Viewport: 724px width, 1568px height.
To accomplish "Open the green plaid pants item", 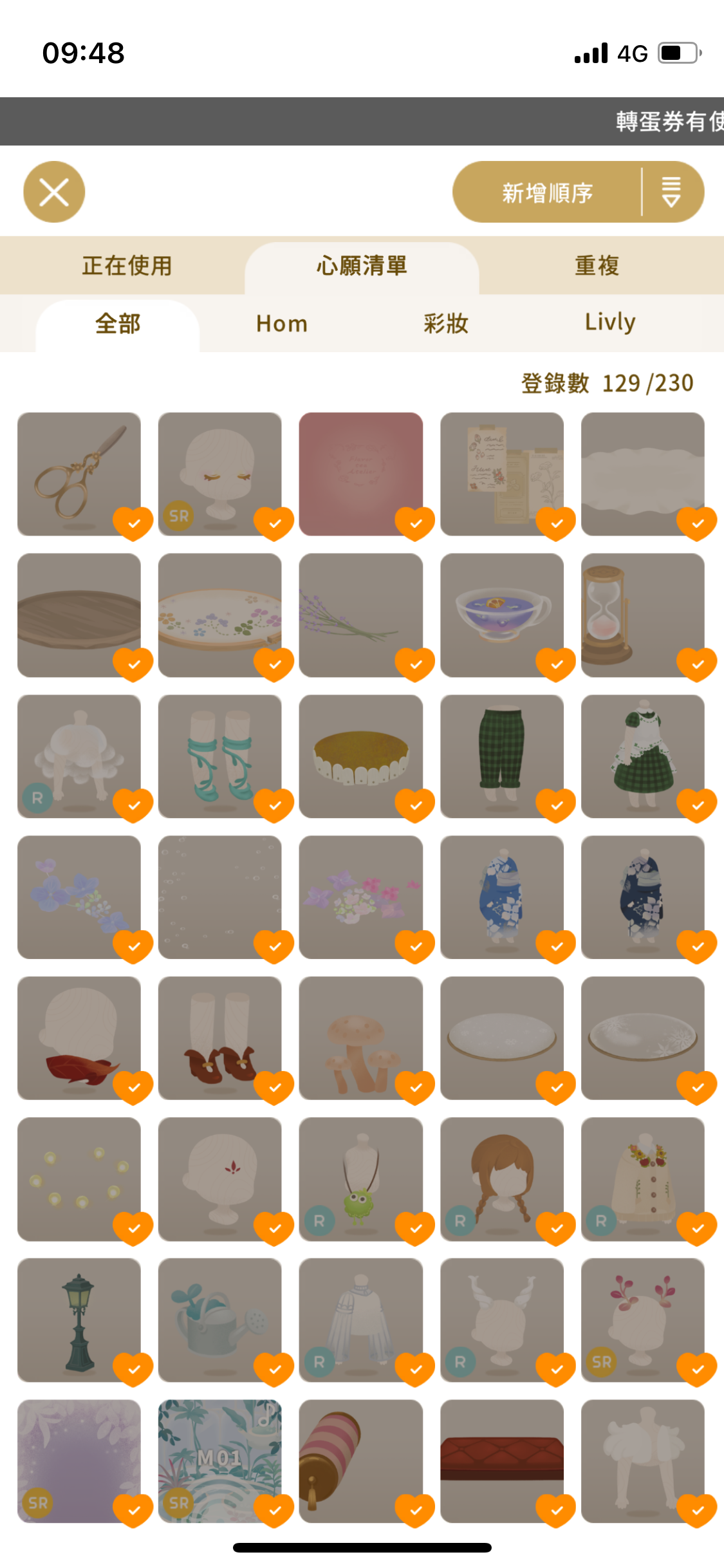I will pos(501,756).
